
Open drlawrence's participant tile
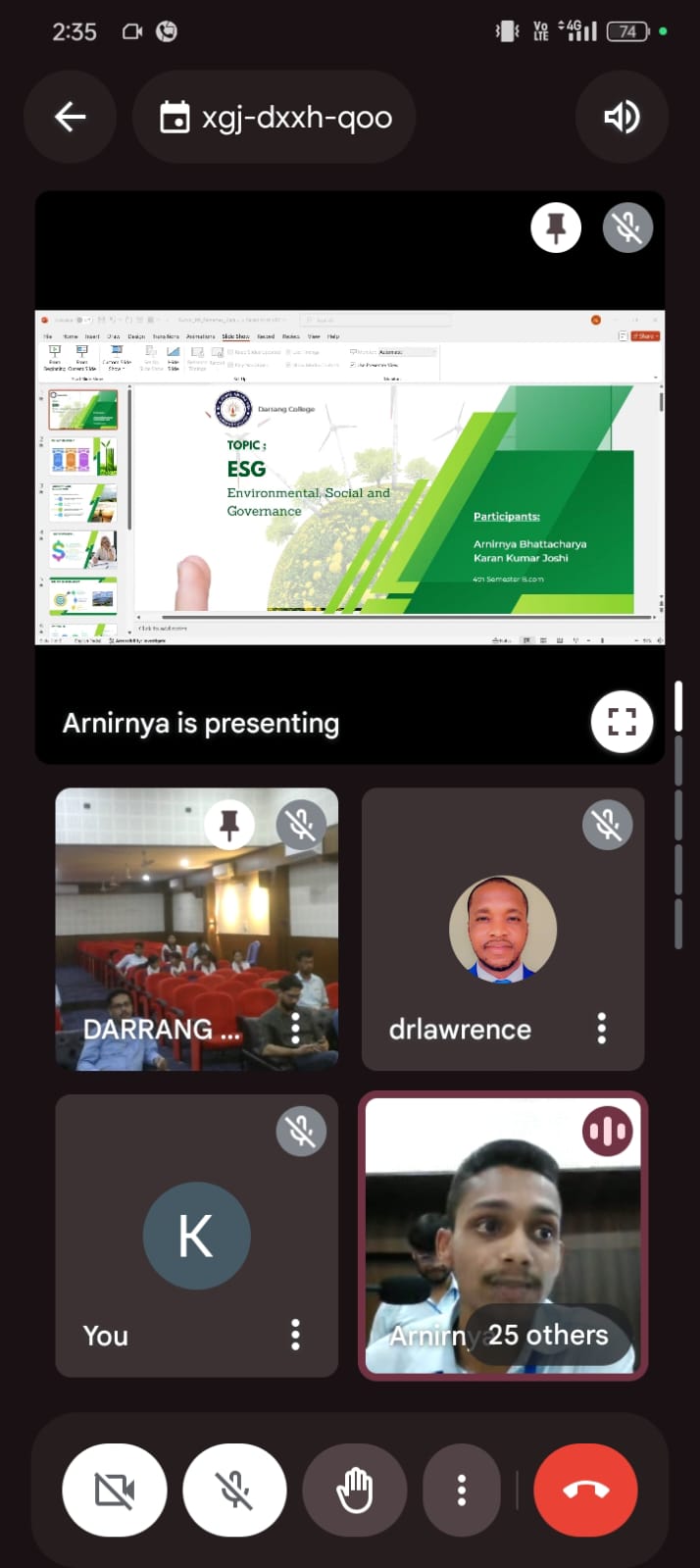click(x=502, y=928)
